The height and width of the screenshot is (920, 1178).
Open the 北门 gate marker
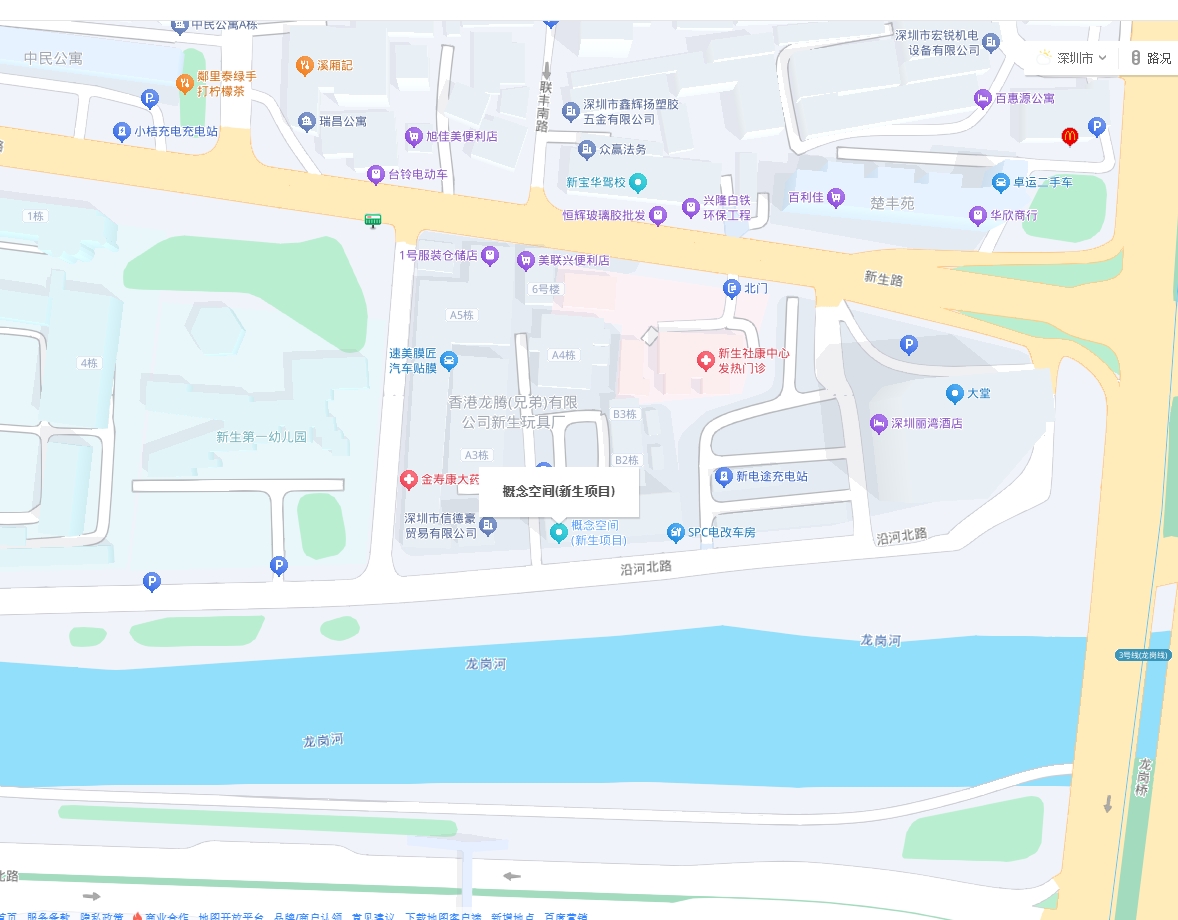tap(731, 288)
